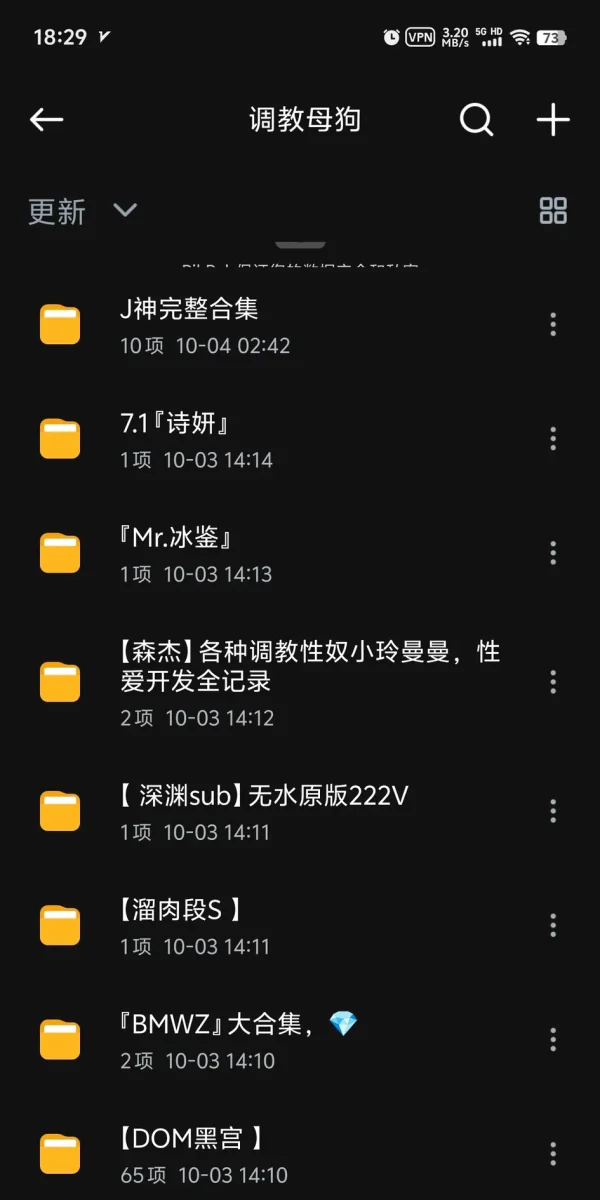600x1200 pixels.
Task: Open search in this folder
Action: click(x=476, y=120)
